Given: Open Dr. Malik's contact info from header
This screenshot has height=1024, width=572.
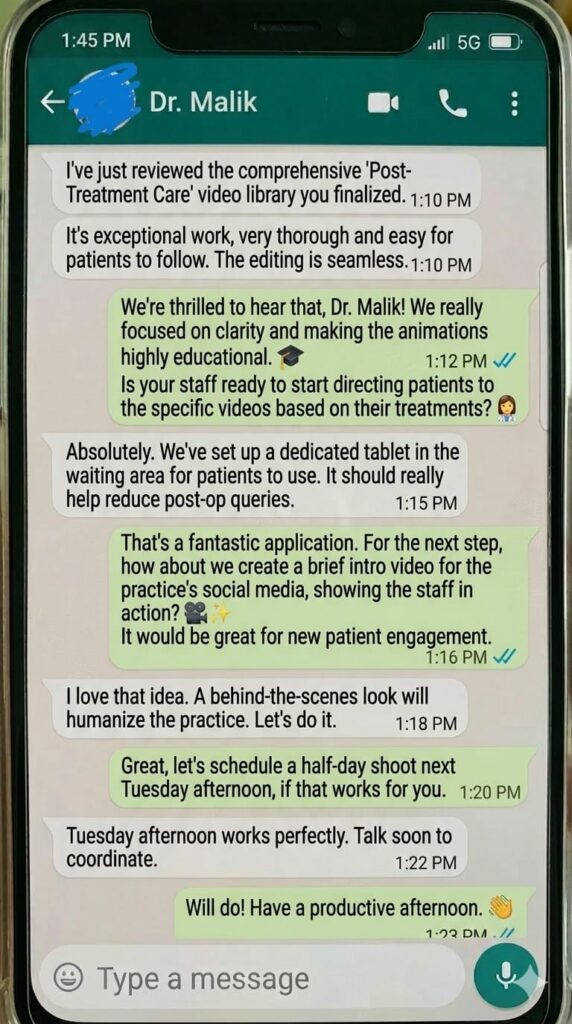Looking at the screenshot, I should click(x=203, y=102).
